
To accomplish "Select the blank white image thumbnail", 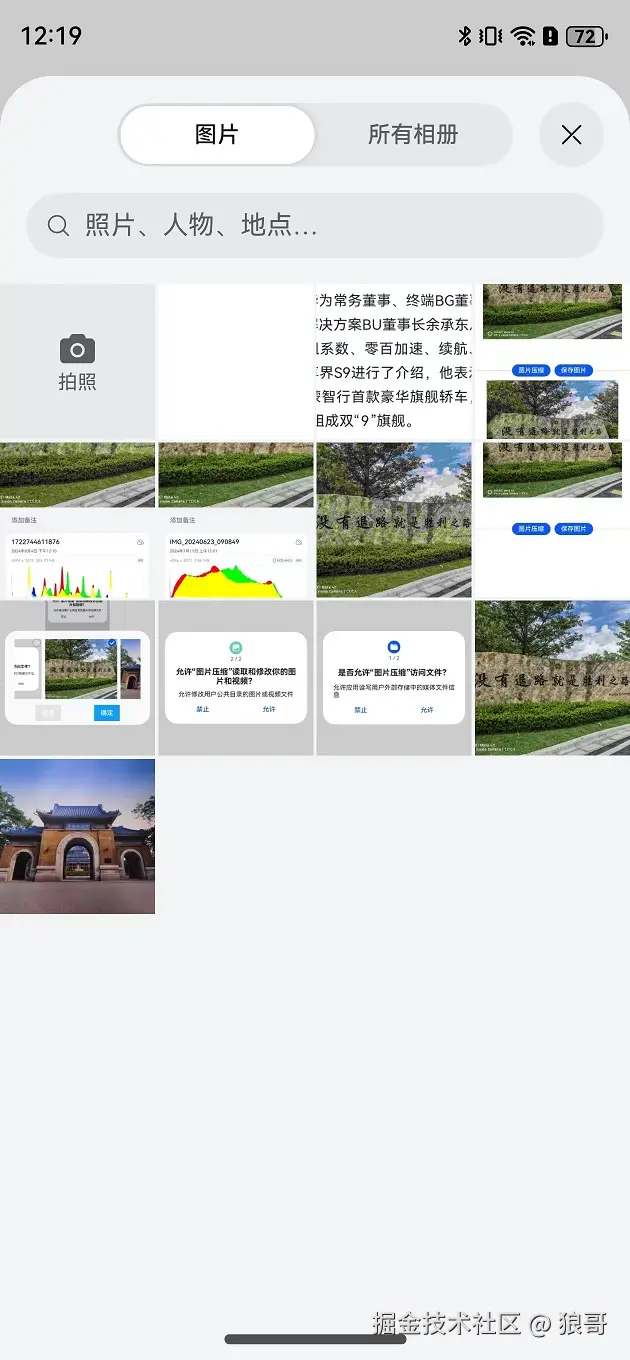I will 236,362.
